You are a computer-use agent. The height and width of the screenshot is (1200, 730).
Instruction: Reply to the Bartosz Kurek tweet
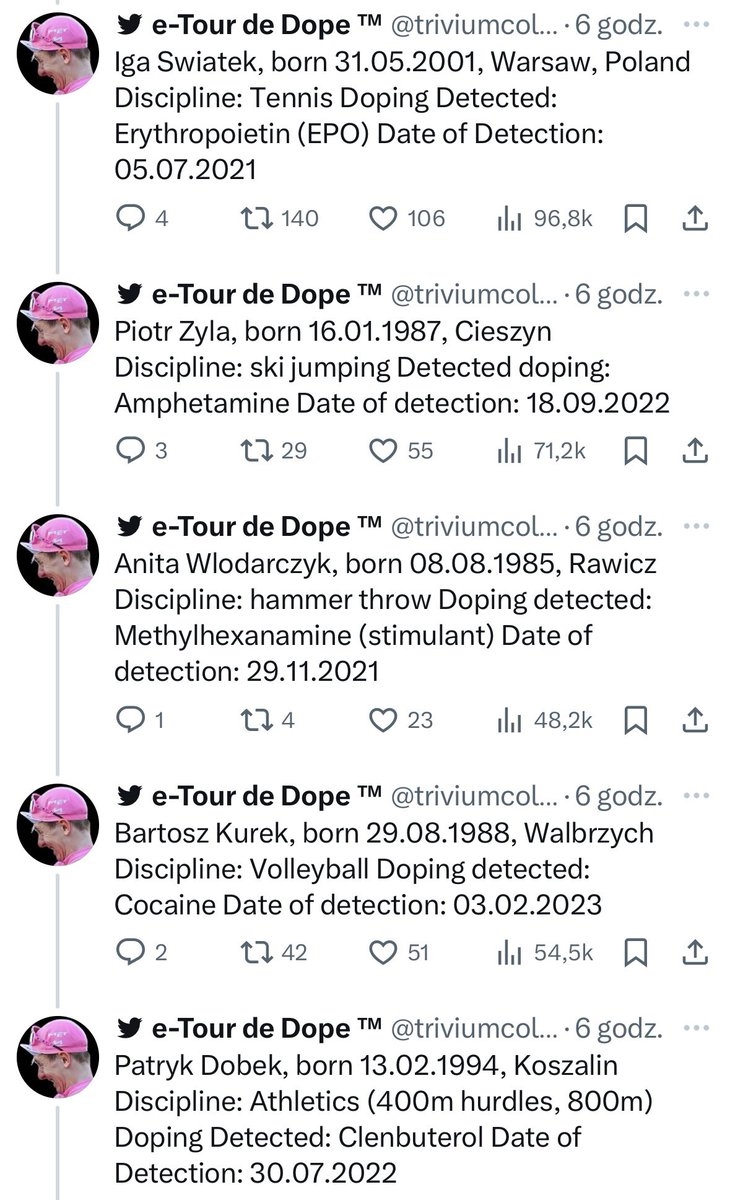coord(131,953)
